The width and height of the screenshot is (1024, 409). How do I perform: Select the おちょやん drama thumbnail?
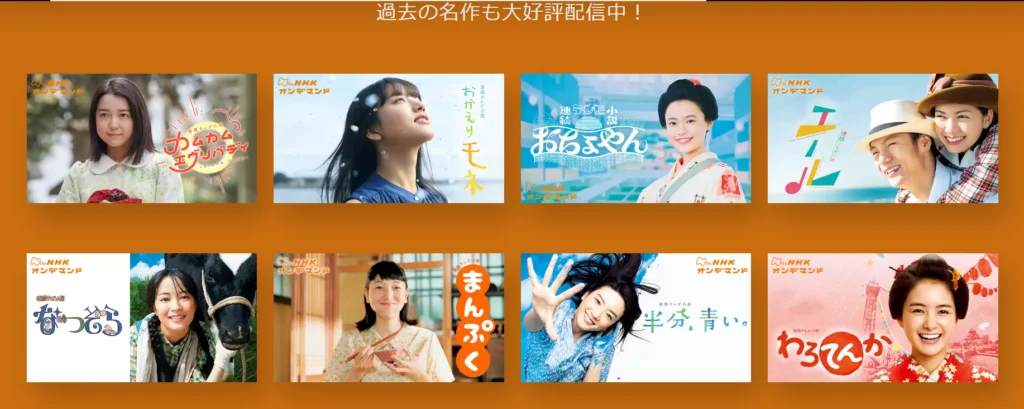point(635,138)
